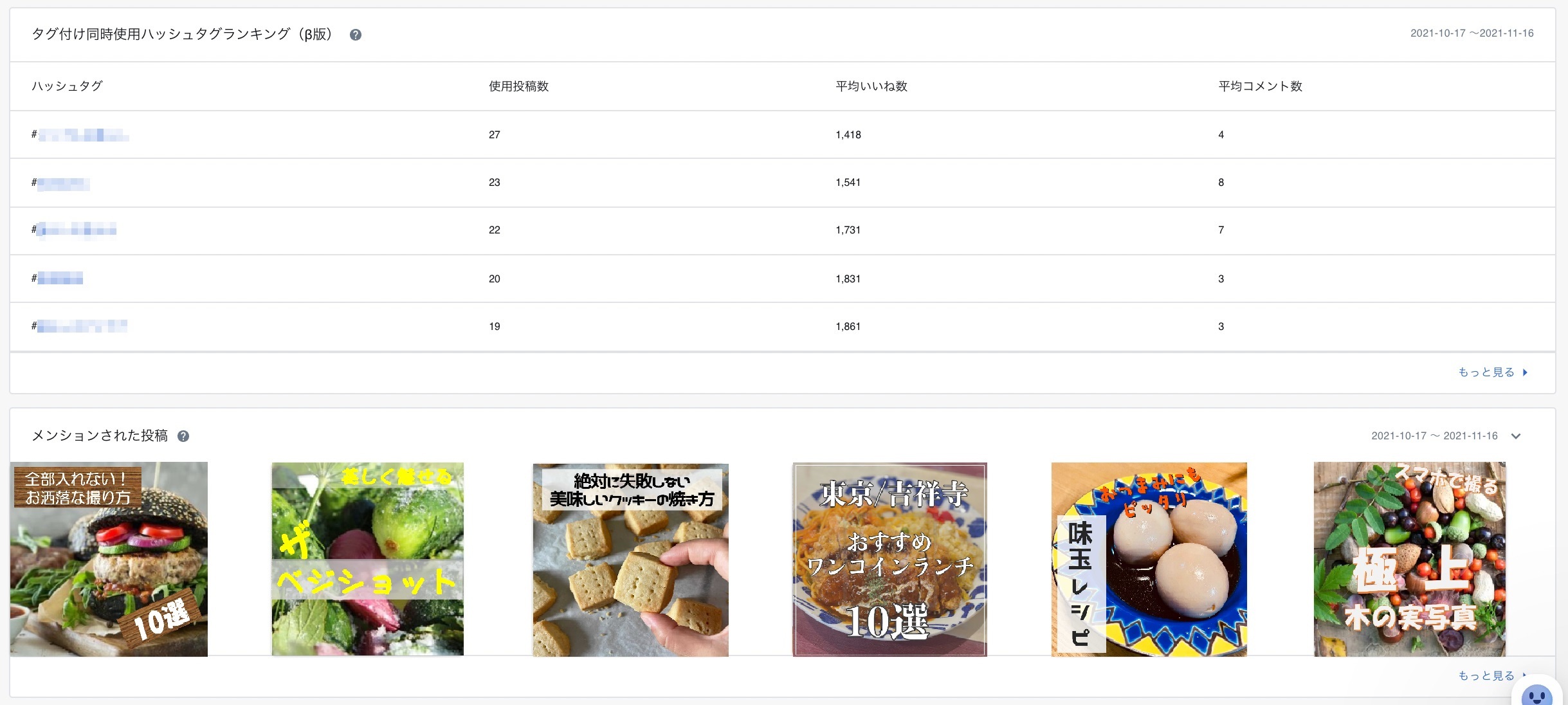The image size is (1568, 705).
Task: Select the 味玉レシピ egg post
Action: [x=1149, y=559]
